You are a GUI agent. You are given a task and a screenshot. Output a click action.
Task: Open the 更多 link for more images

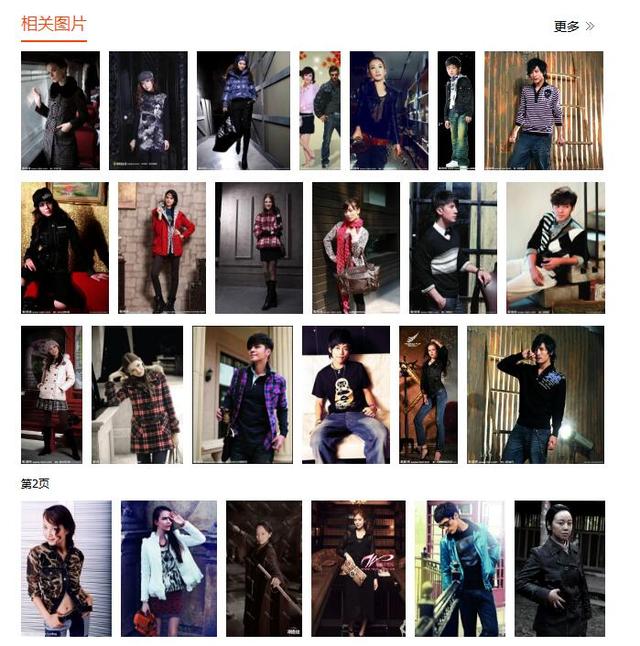coord(574,26)
